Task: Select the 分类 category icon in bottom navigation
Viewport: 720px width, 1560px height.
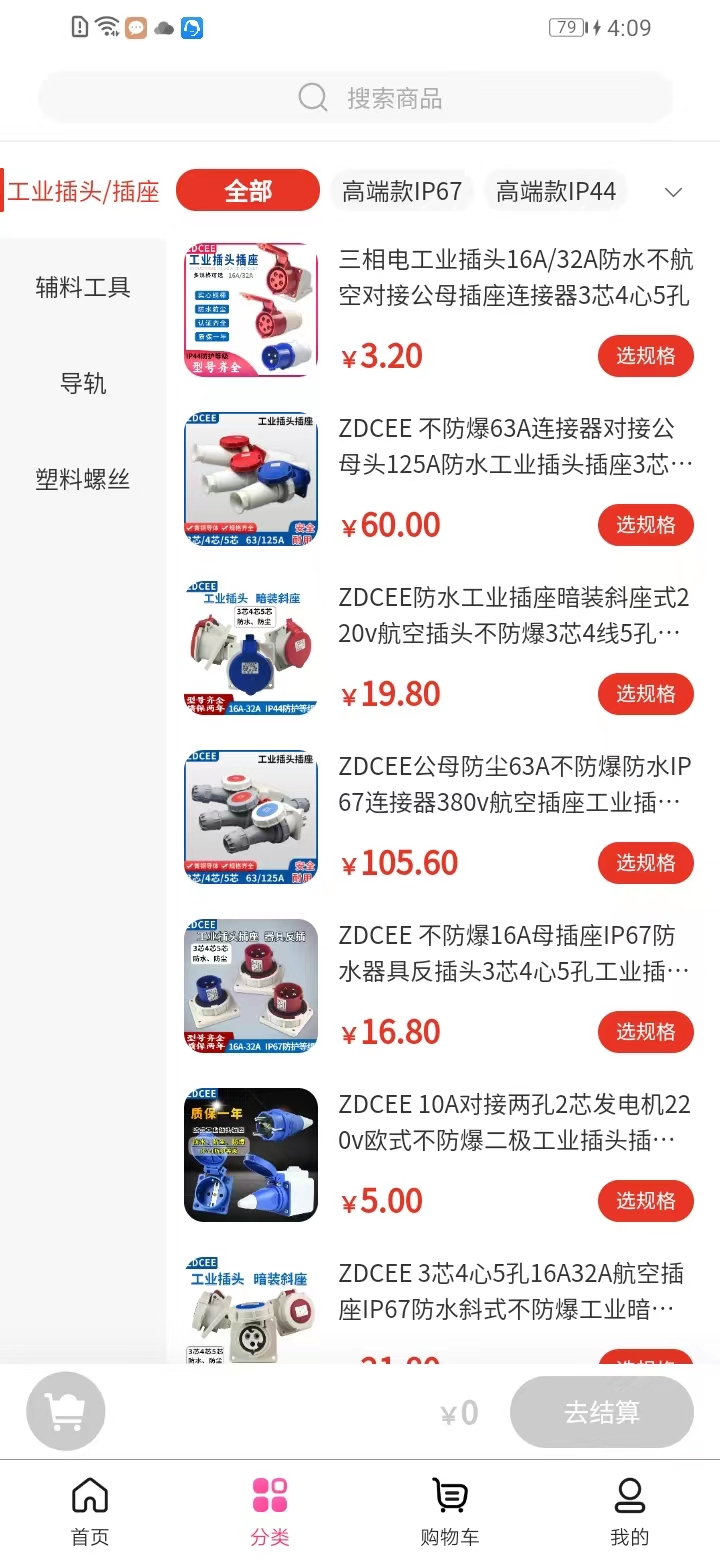Action: pos(269,1495)
